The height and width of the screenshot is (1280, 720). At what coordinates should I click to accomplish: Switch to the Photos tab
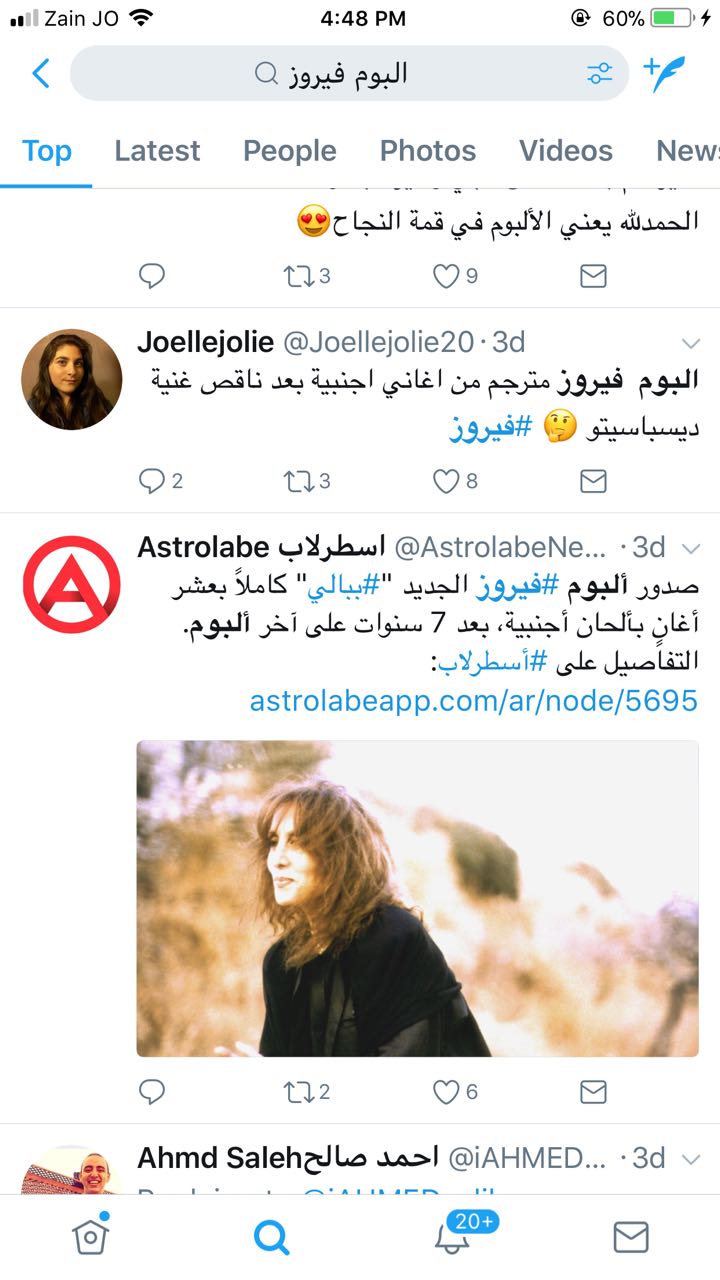(427, 151)
